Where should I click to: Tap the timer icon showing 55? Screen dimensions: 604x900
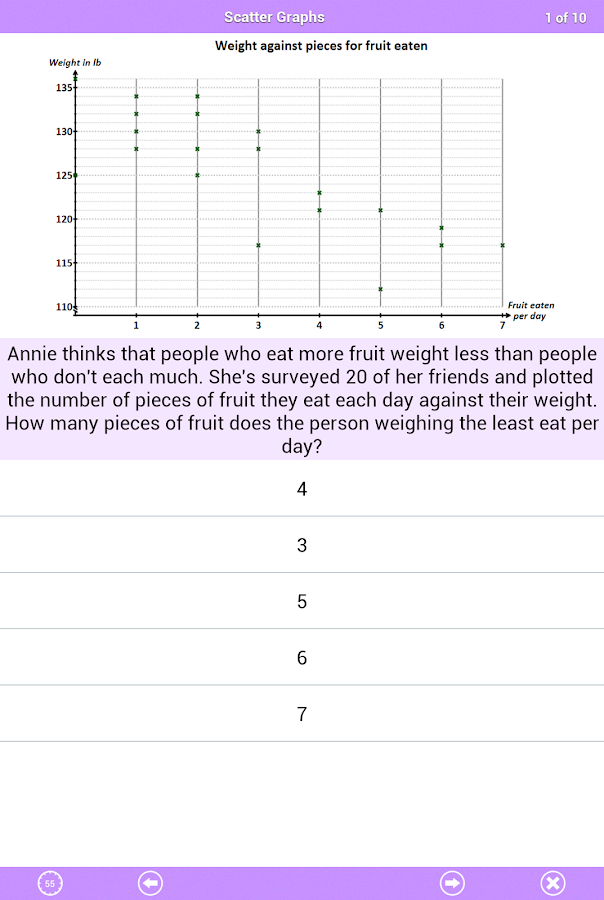pos(50,883)
